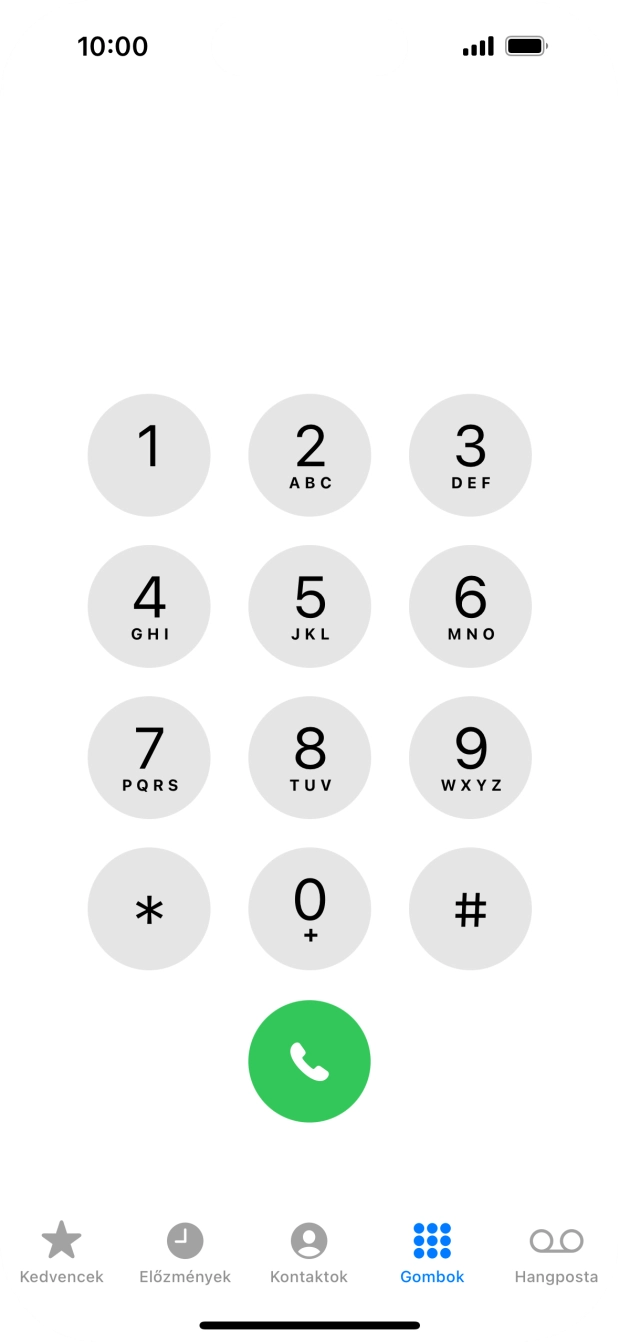Viewport: 619px width, 1342px height.
Task: Tap the 2 ABC key
Action: pyautogui.click(x=310, y=455)
